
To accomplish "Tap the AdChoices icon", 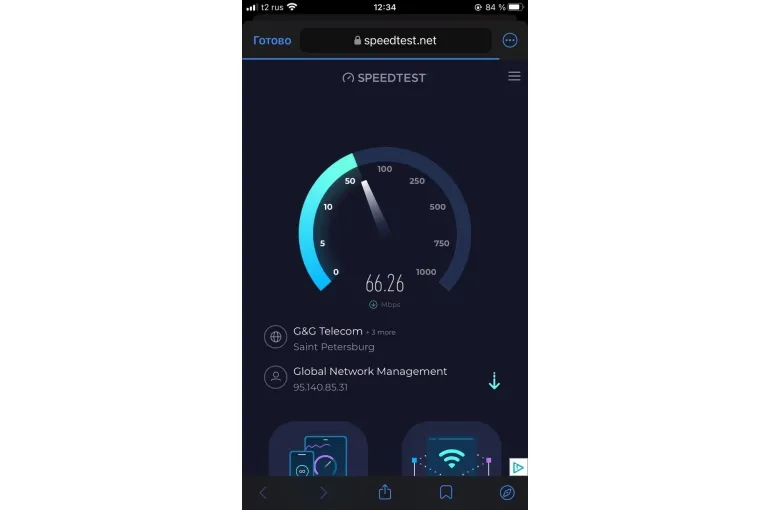I will [x=518, y=467].
